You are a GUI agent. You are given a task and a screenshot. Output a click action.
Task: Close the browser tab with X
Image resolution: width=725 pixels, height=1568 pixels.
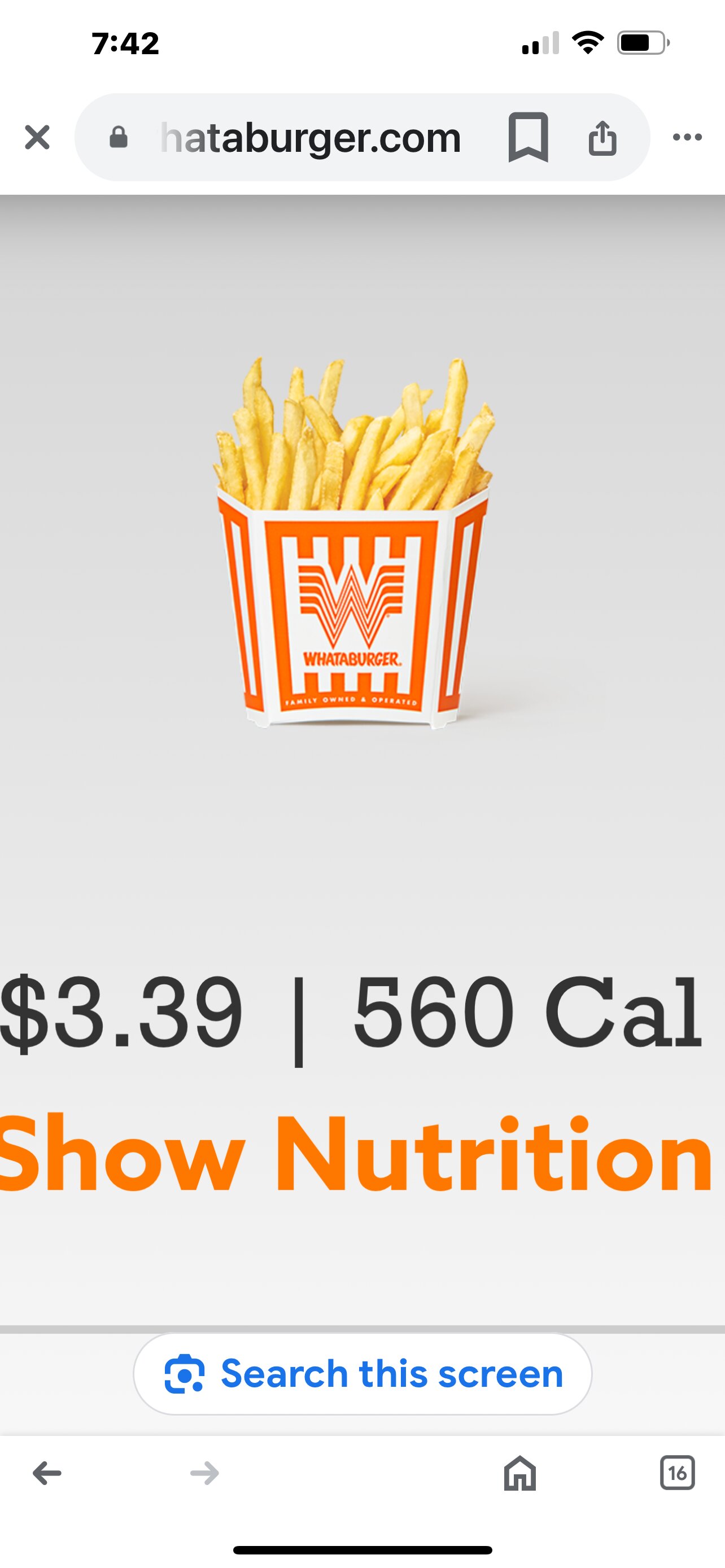[x=37, y=137]
